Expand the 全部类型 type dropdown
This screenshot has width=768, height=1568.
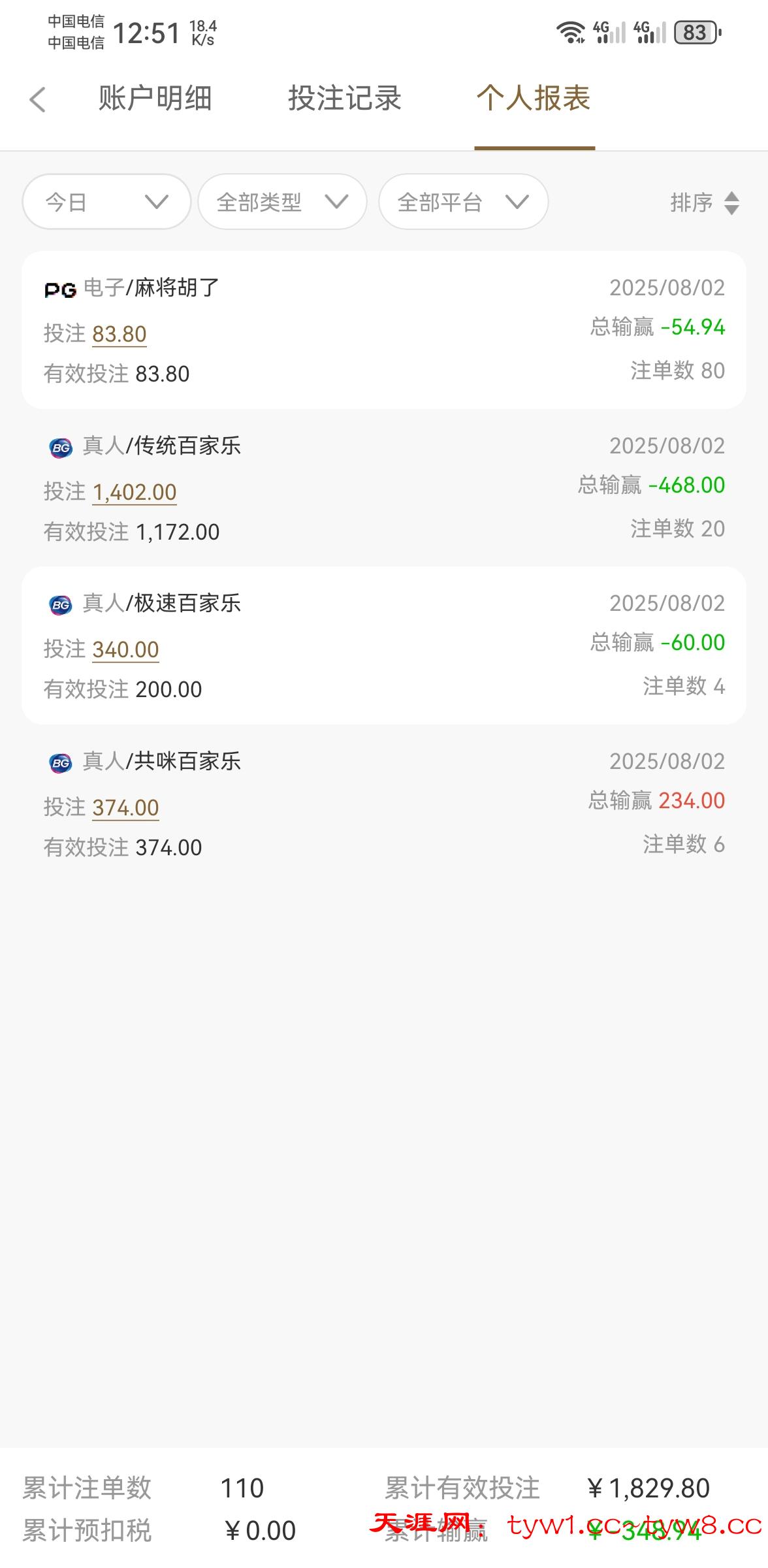(x=282, y=201)
